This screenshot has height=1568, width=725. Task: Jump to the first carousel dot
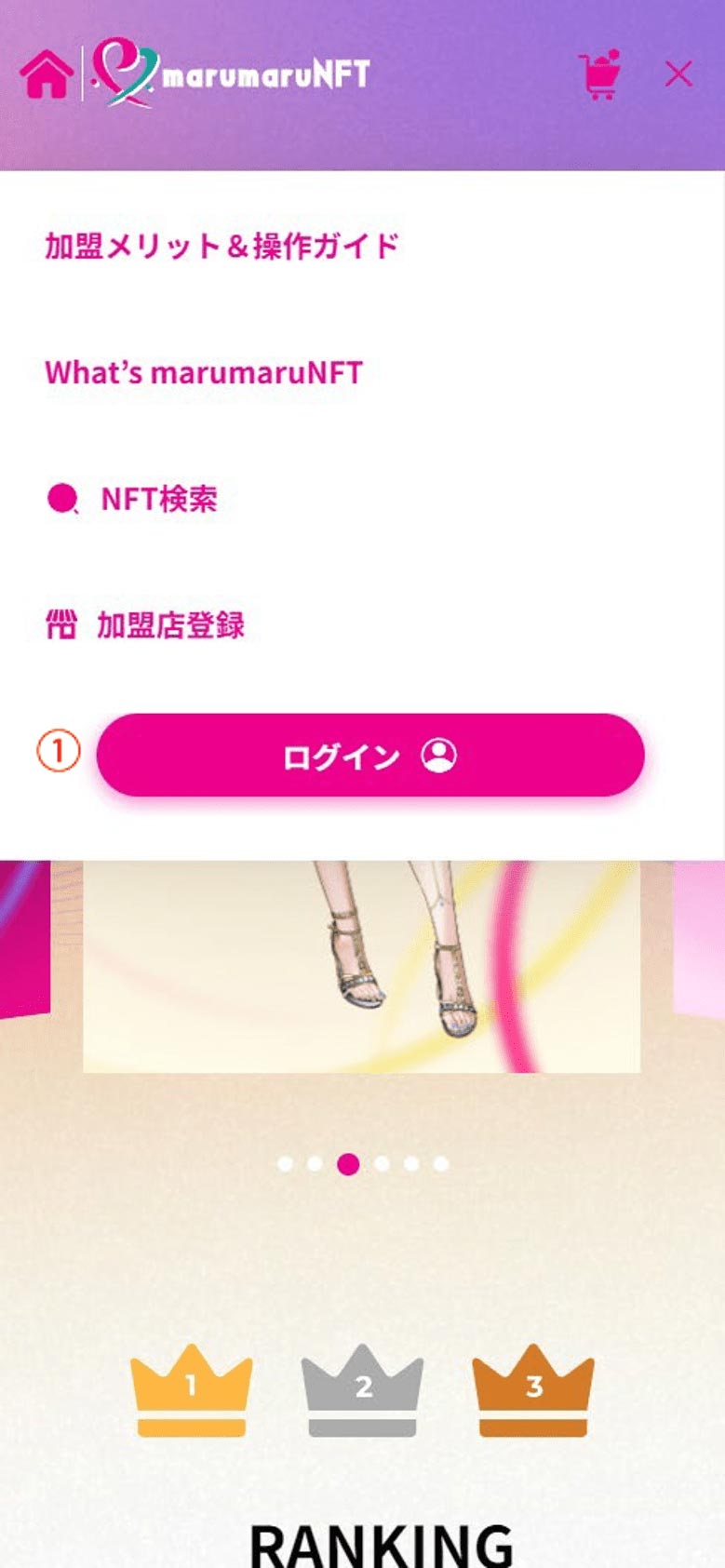click(x=285, y=1163)
